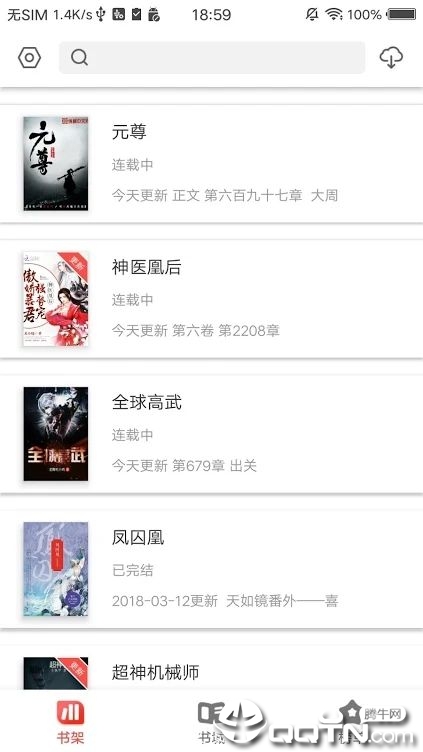Open the cloud download icon

[x=391, y=58]
